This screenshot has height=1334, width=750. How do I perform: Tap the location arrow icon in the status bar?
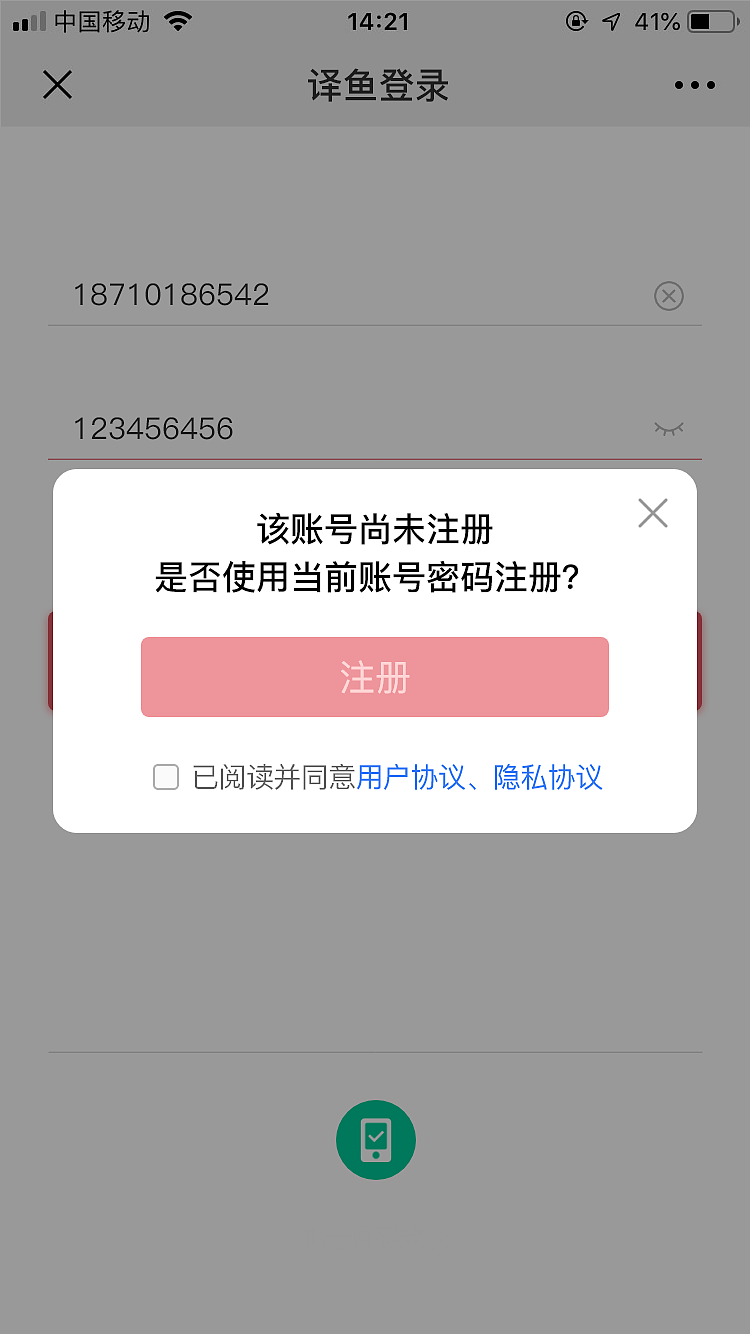tap(611, 21)
